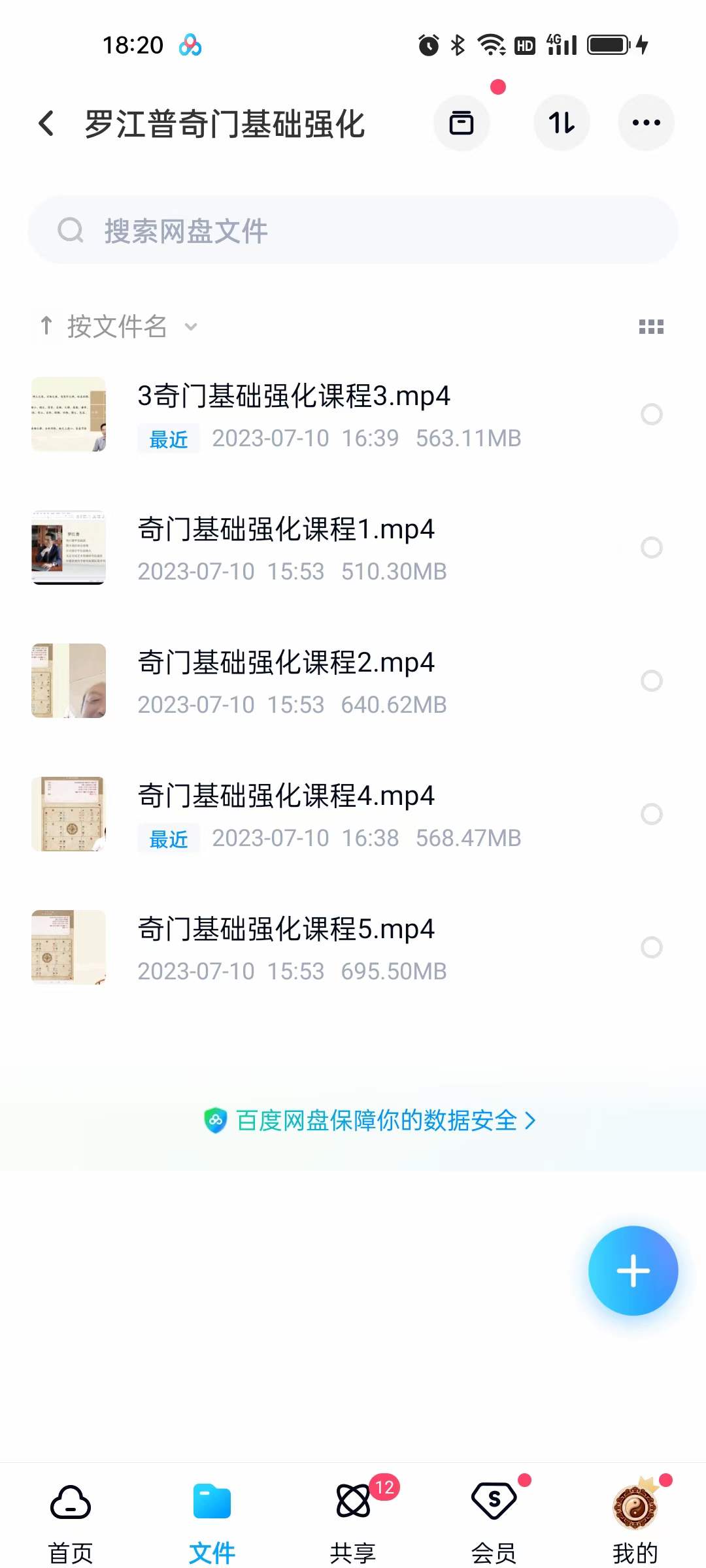
Task: Go back with the back arrow
Action: point(46,123)
